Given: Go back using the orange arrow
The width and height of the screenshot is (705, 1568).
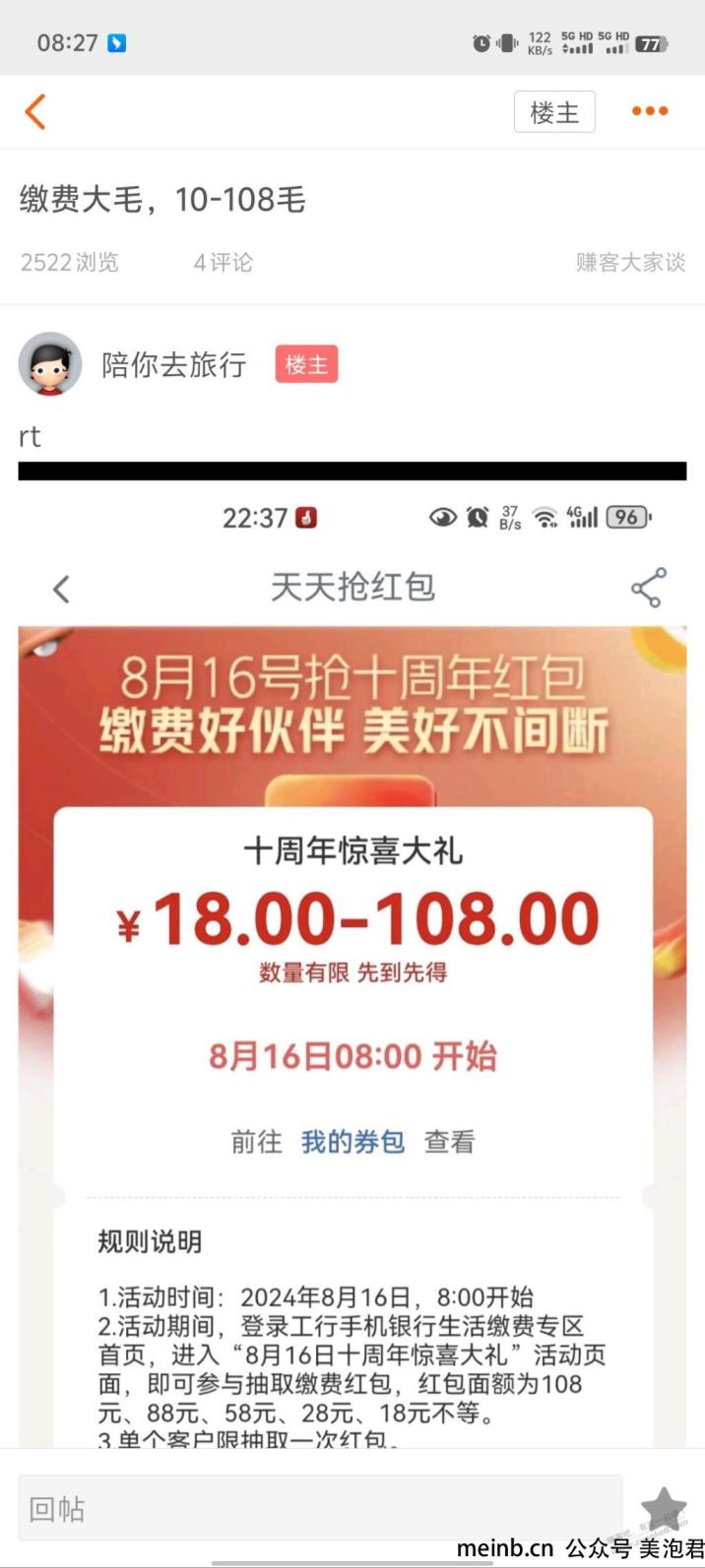Looking at the screenshot, I should (x=35, y=111).
